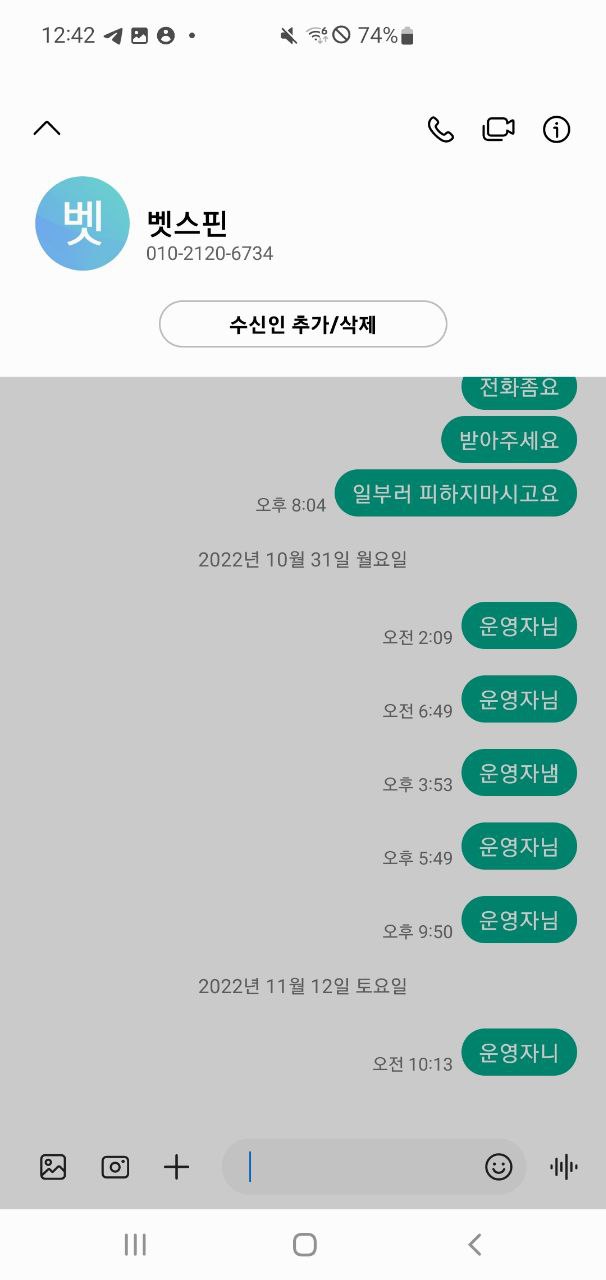Collapse the contact header with the up chevron
606x1280 pixels.
click(47, 128)
